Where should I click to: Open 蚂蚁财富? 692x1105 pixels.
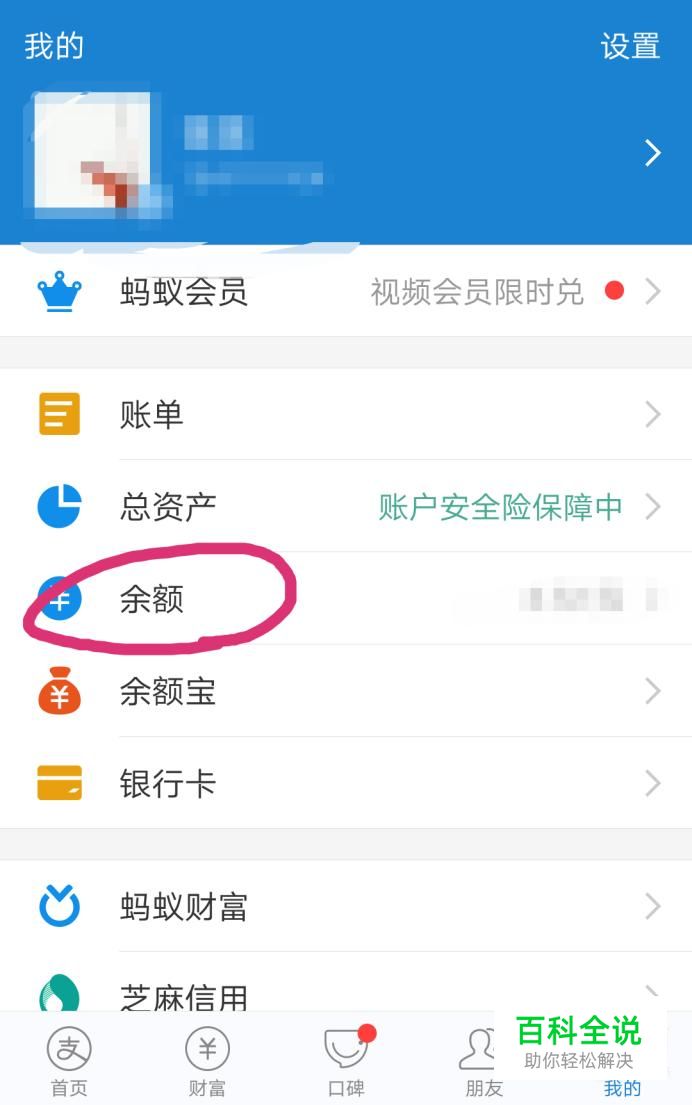click(x=345, y=906)
